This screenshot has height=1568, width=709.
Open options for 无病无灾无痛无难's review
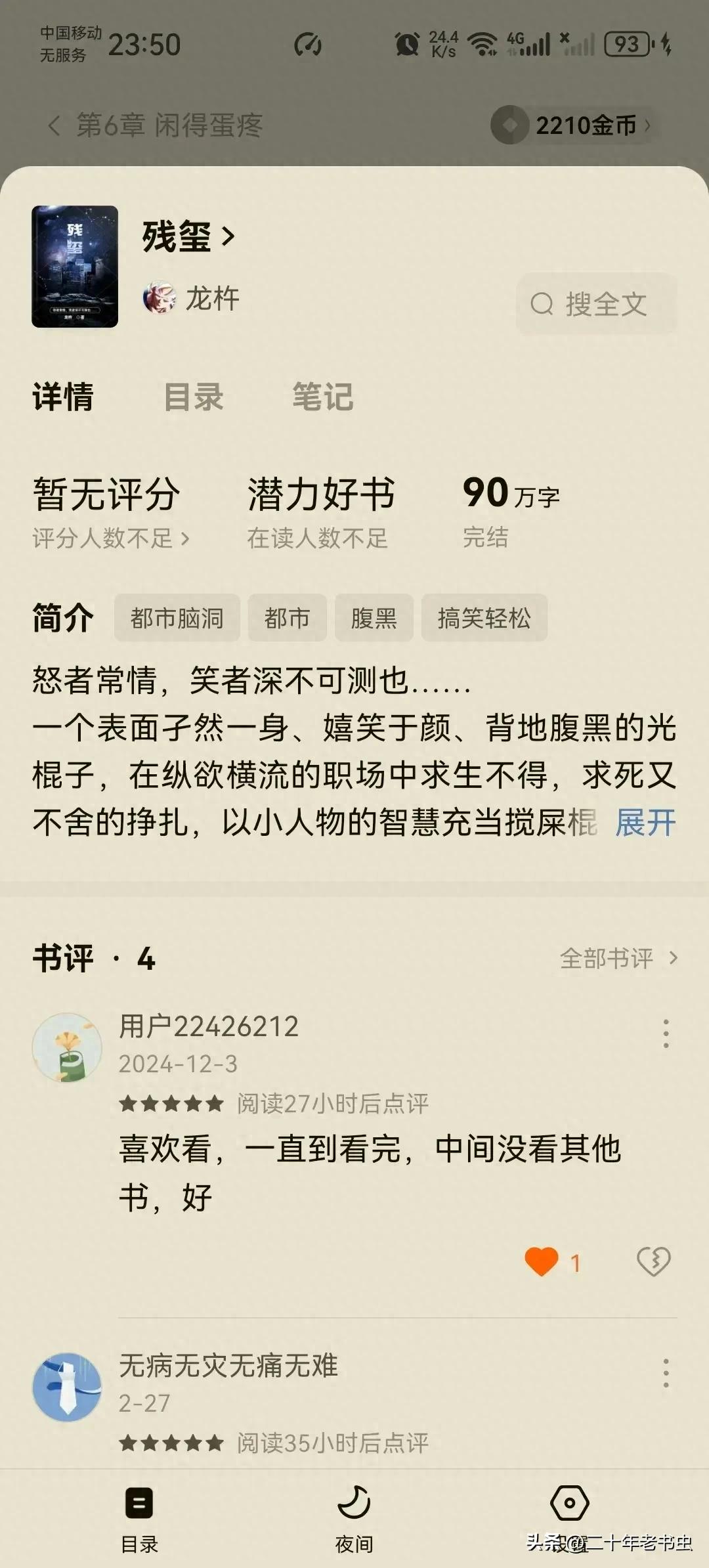(x=666, y=1373)
